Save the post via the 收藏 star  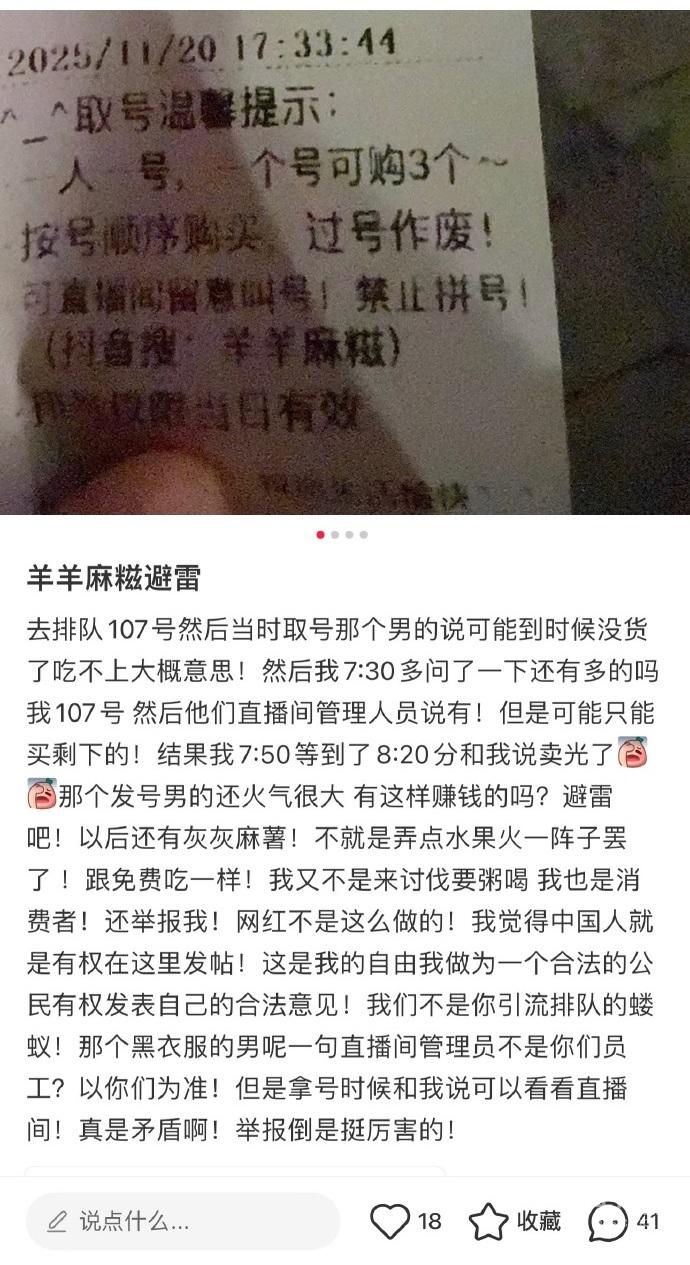[x=489, y=1221]
